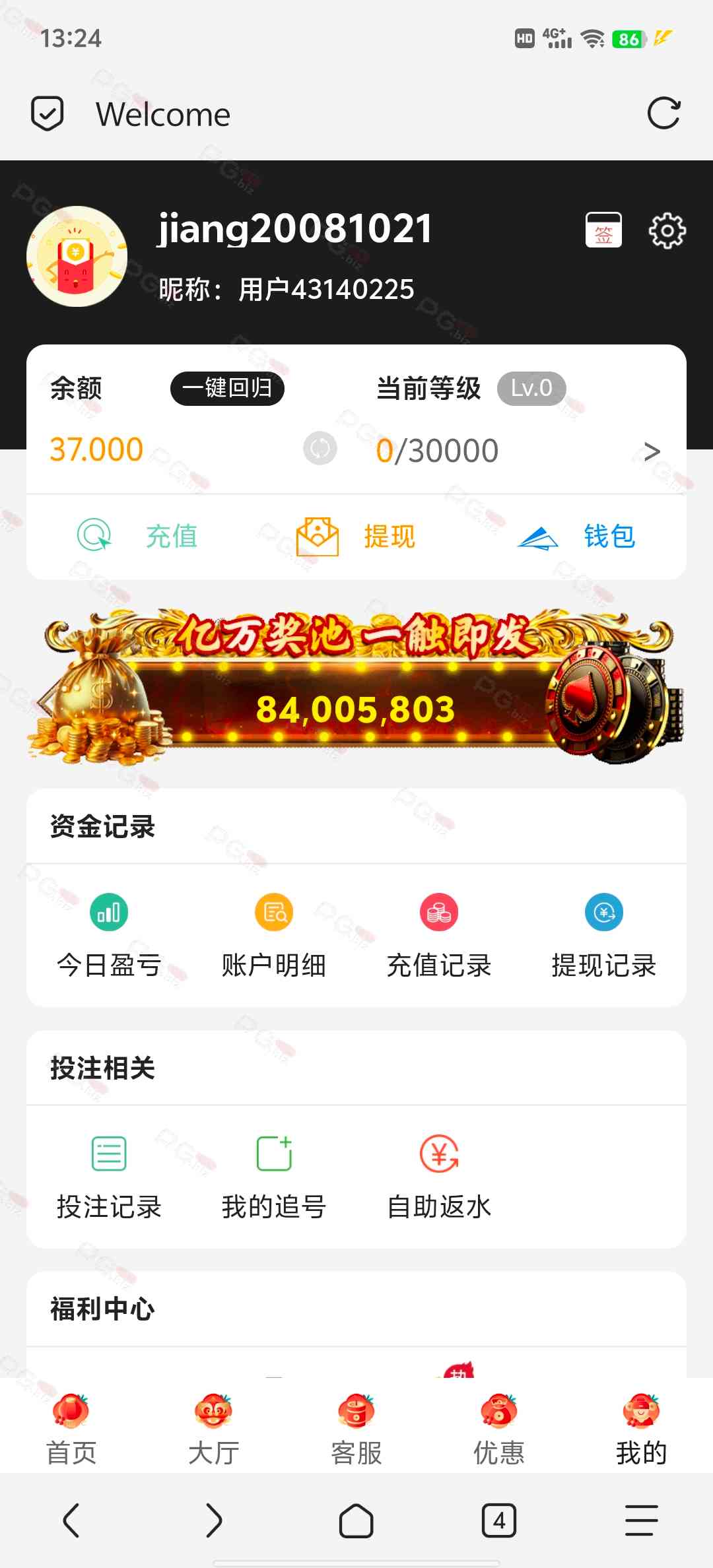Refresh the balance amount

pos(320,449)
